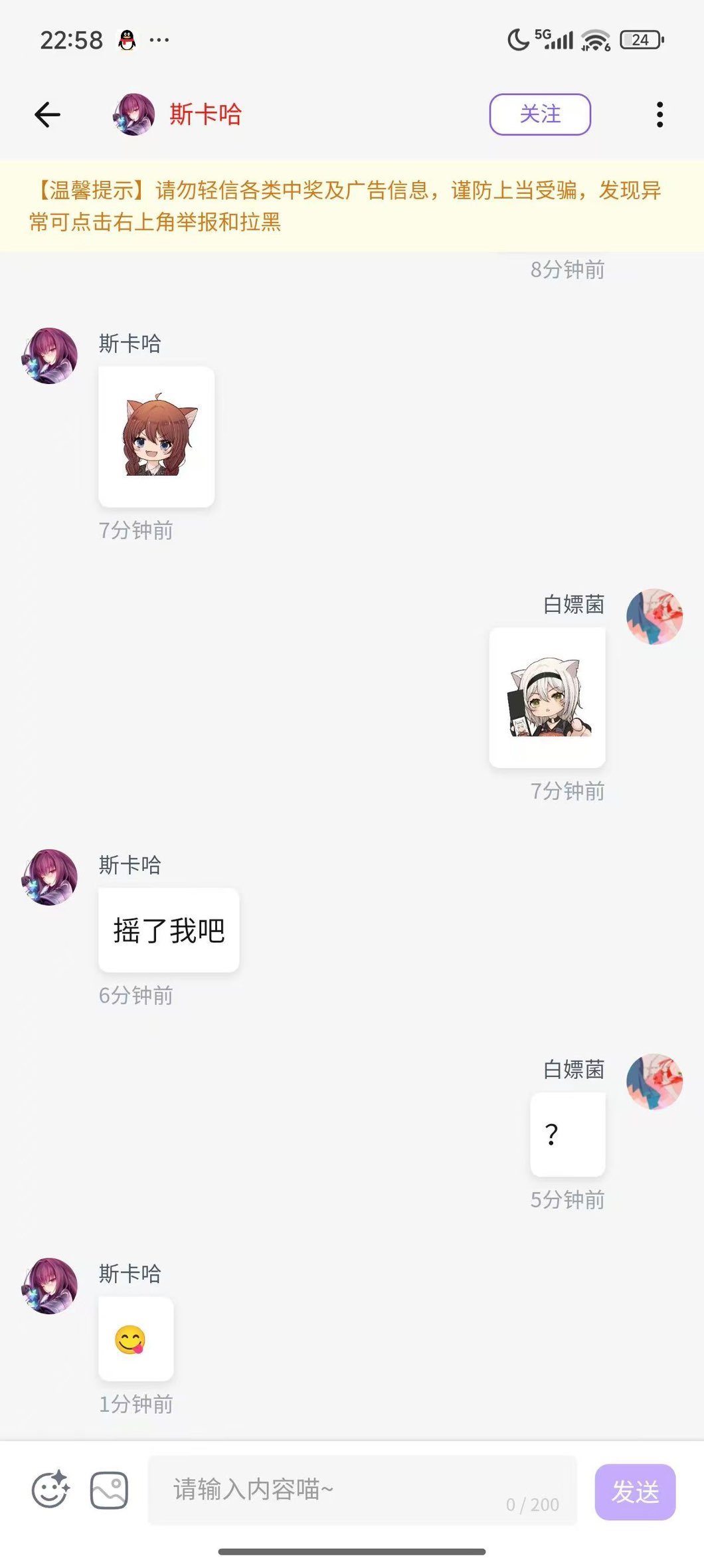Viewport: 704px width, 1568px height.
Task: Open the brown-haired cat girl sticker
Action: click(157, 437)
